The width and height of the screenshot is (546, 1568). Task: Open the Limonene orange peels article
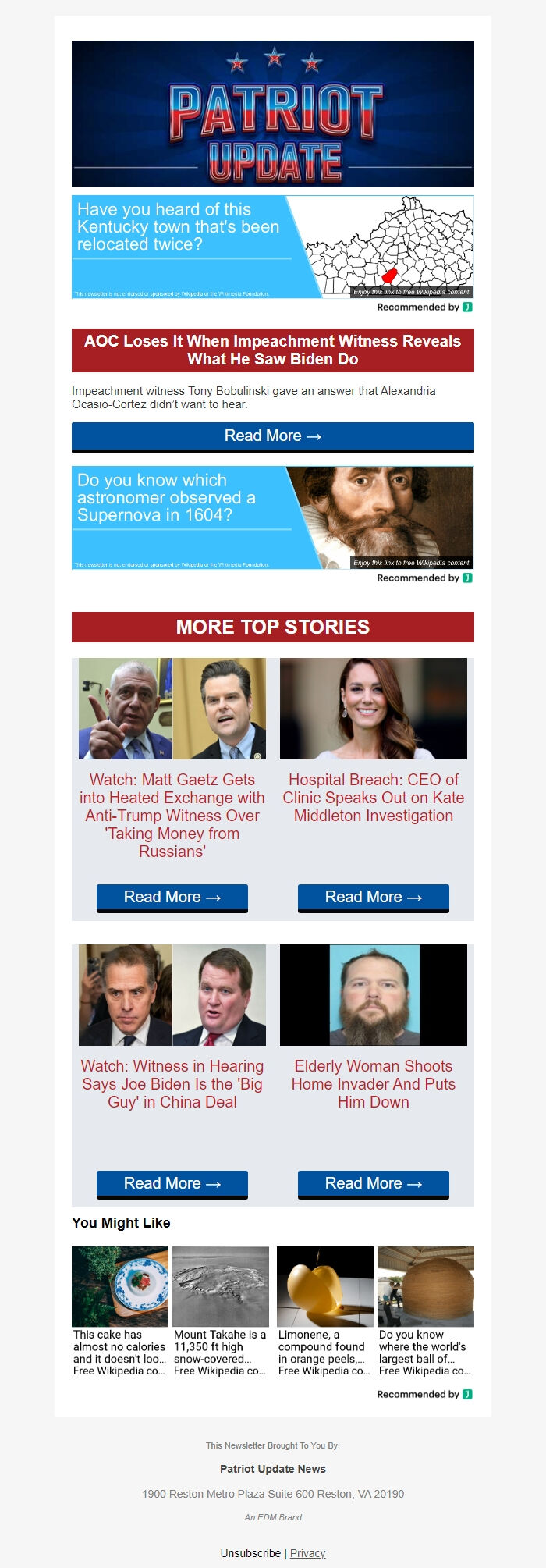tap(324, 1311)
